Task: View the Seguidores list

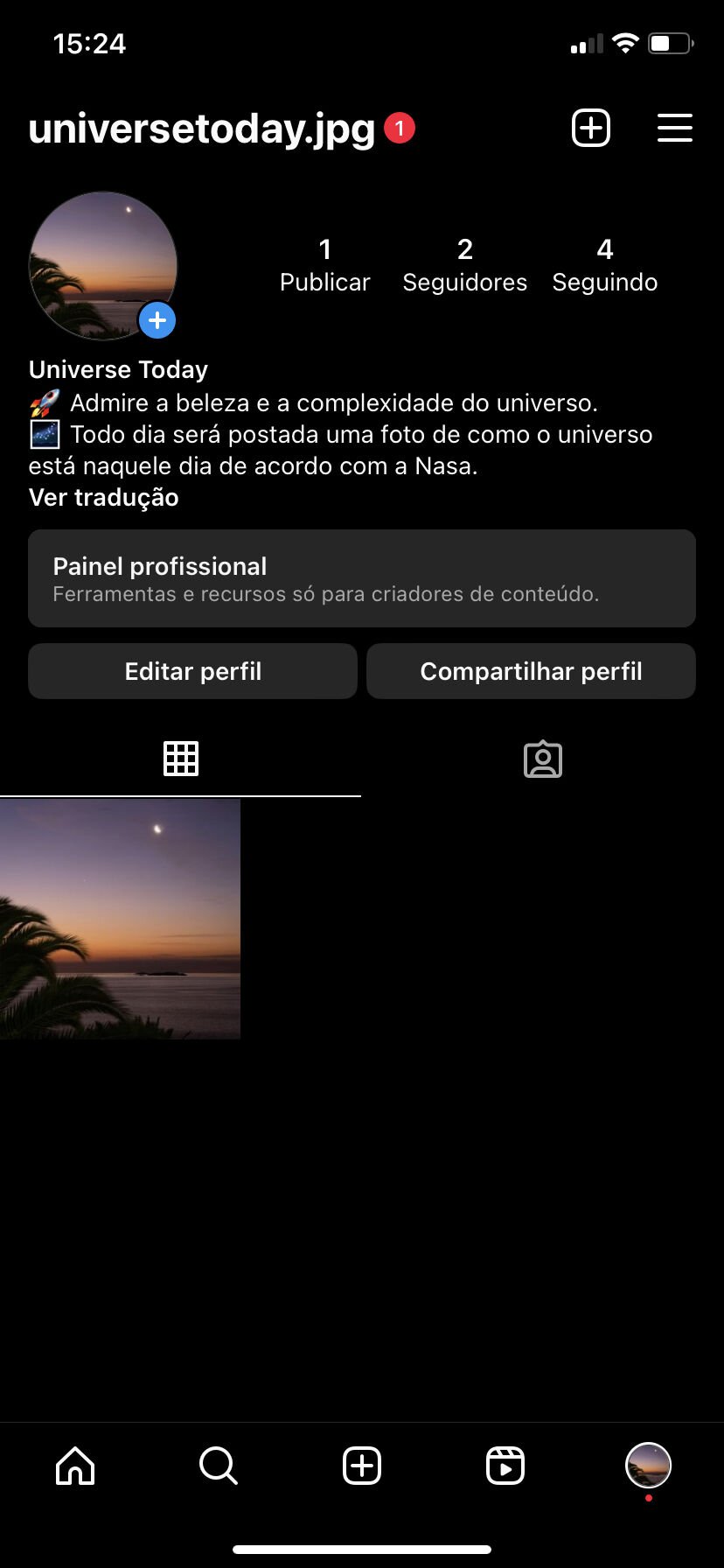Action: pos(465,265)
